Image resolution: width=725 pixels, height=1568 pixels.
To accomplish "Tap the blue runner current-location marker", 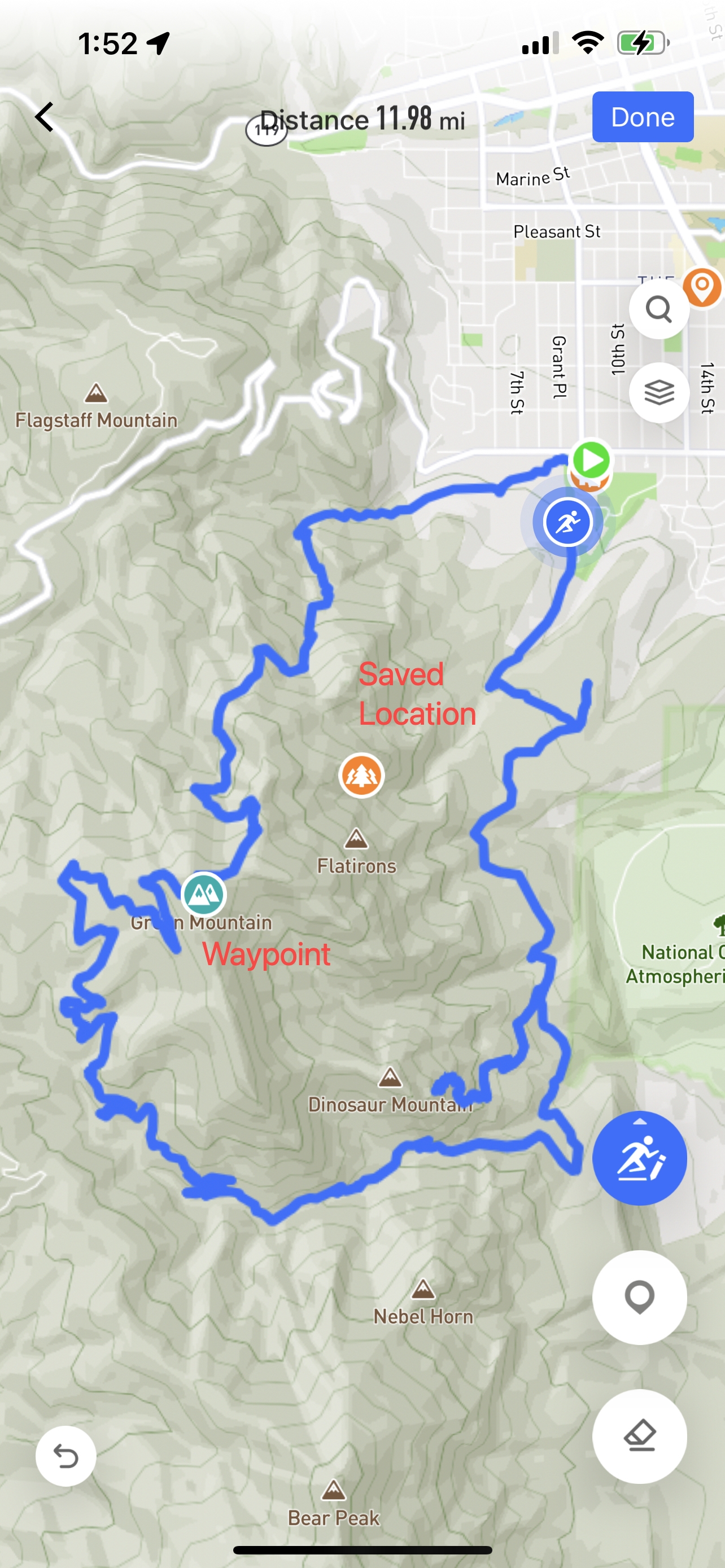I will coord(567,522).
